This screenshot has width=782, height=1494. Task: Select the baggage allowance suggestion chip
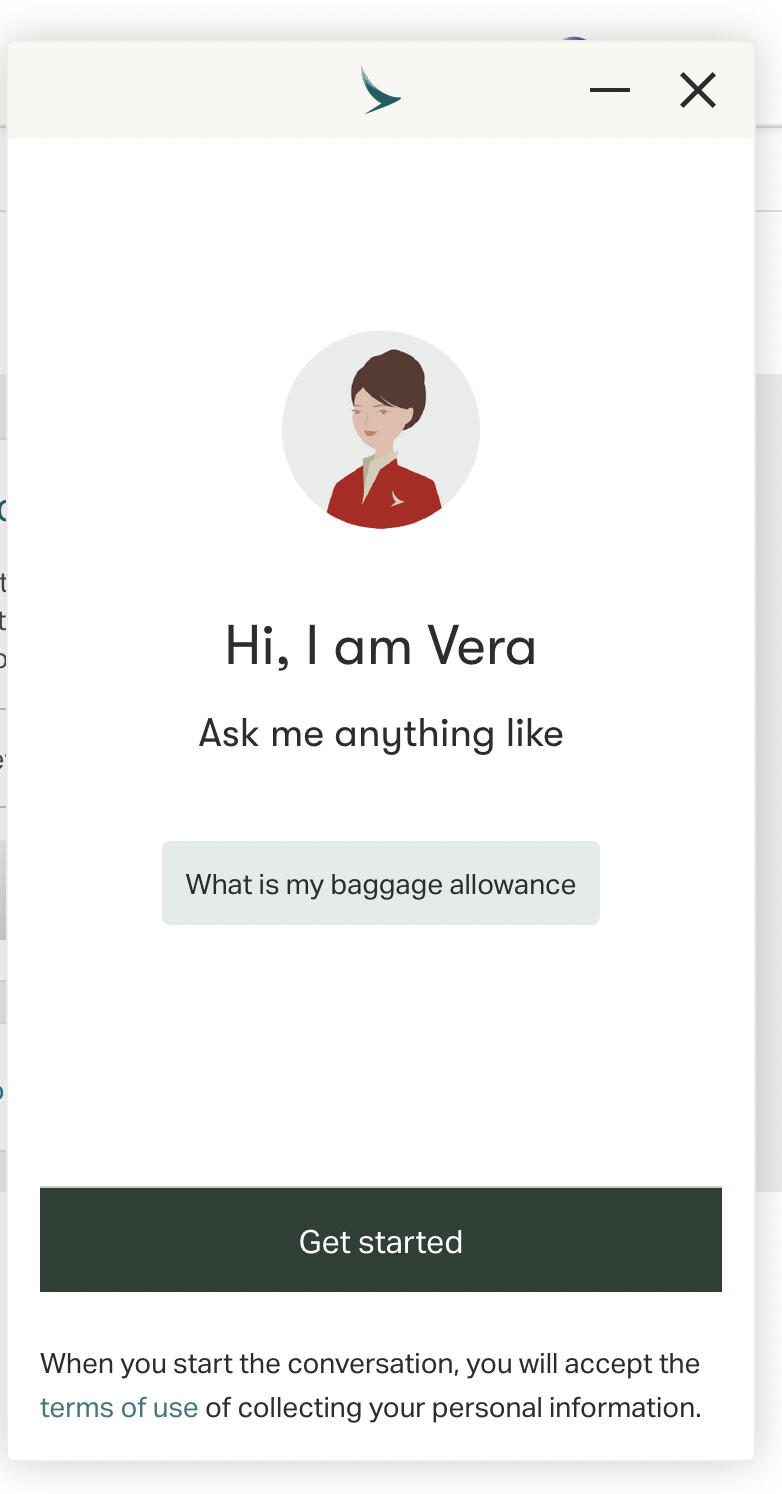coord(381,884)
